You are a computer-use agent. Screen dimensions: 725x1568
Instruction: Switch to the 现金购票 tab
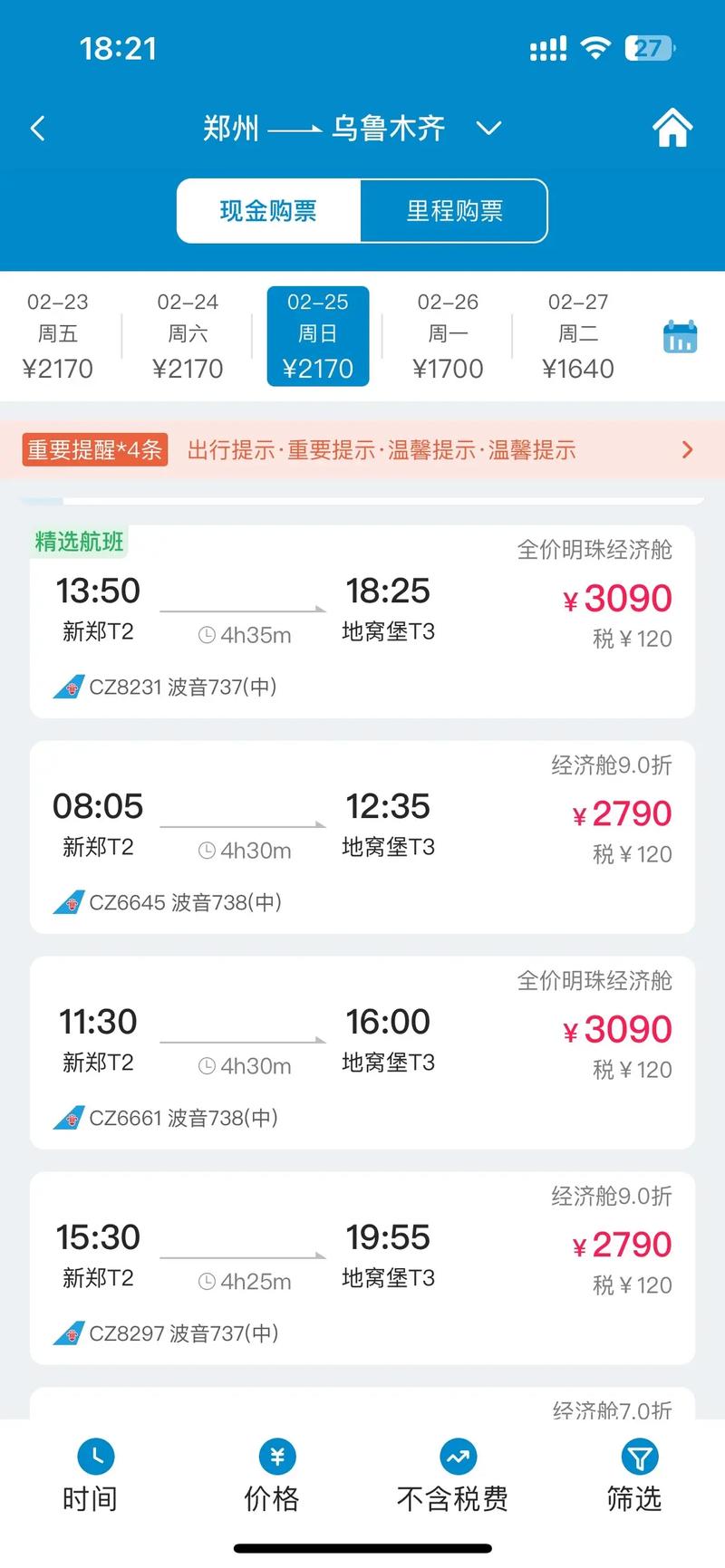[x=269, y=210]
